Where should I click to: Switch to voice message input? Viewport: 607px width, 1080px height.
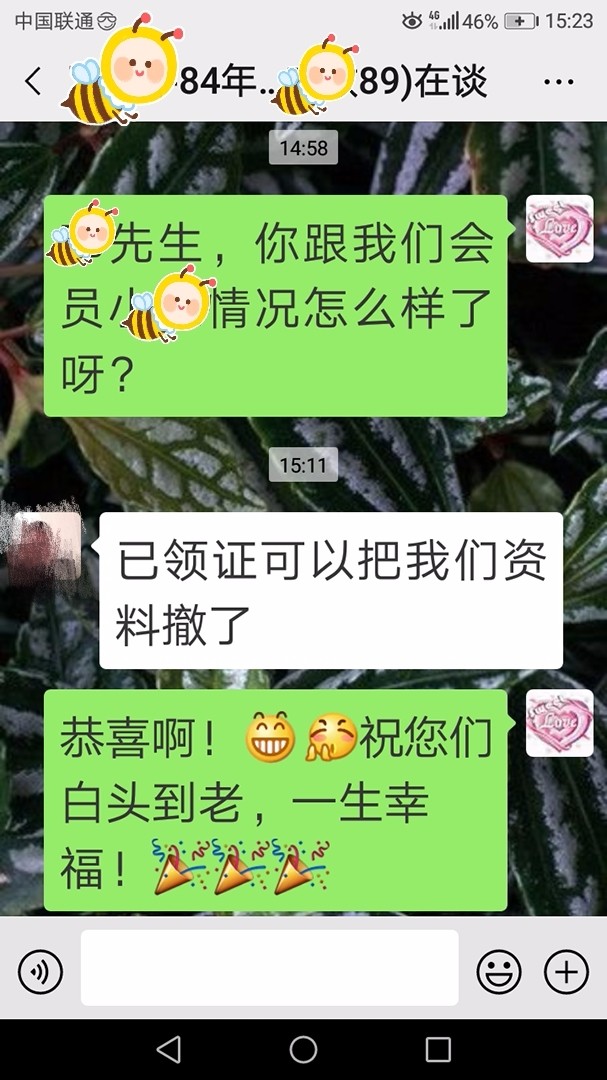tap(40, 971)
